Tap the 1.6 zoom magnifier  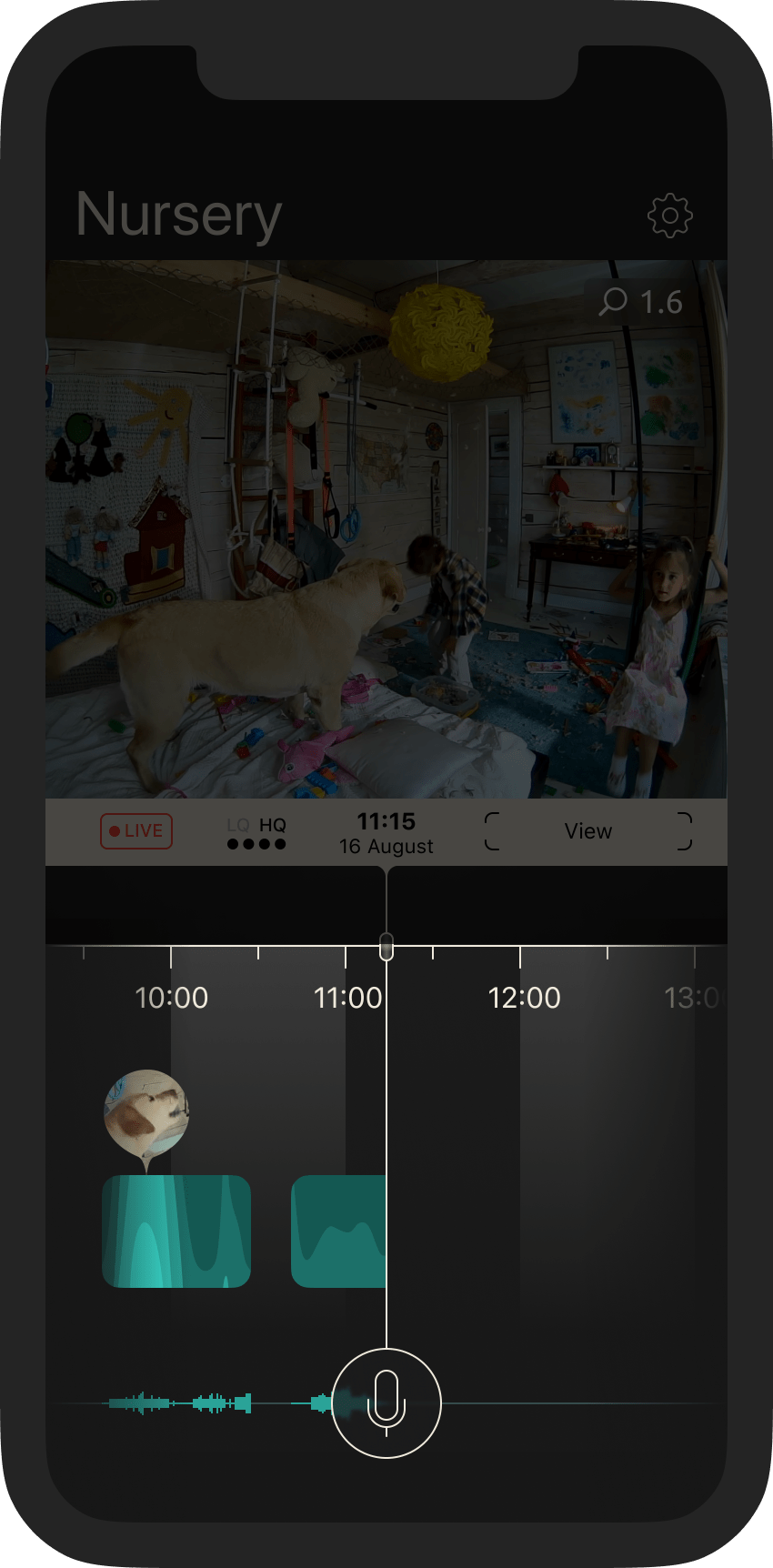point(641,302)
